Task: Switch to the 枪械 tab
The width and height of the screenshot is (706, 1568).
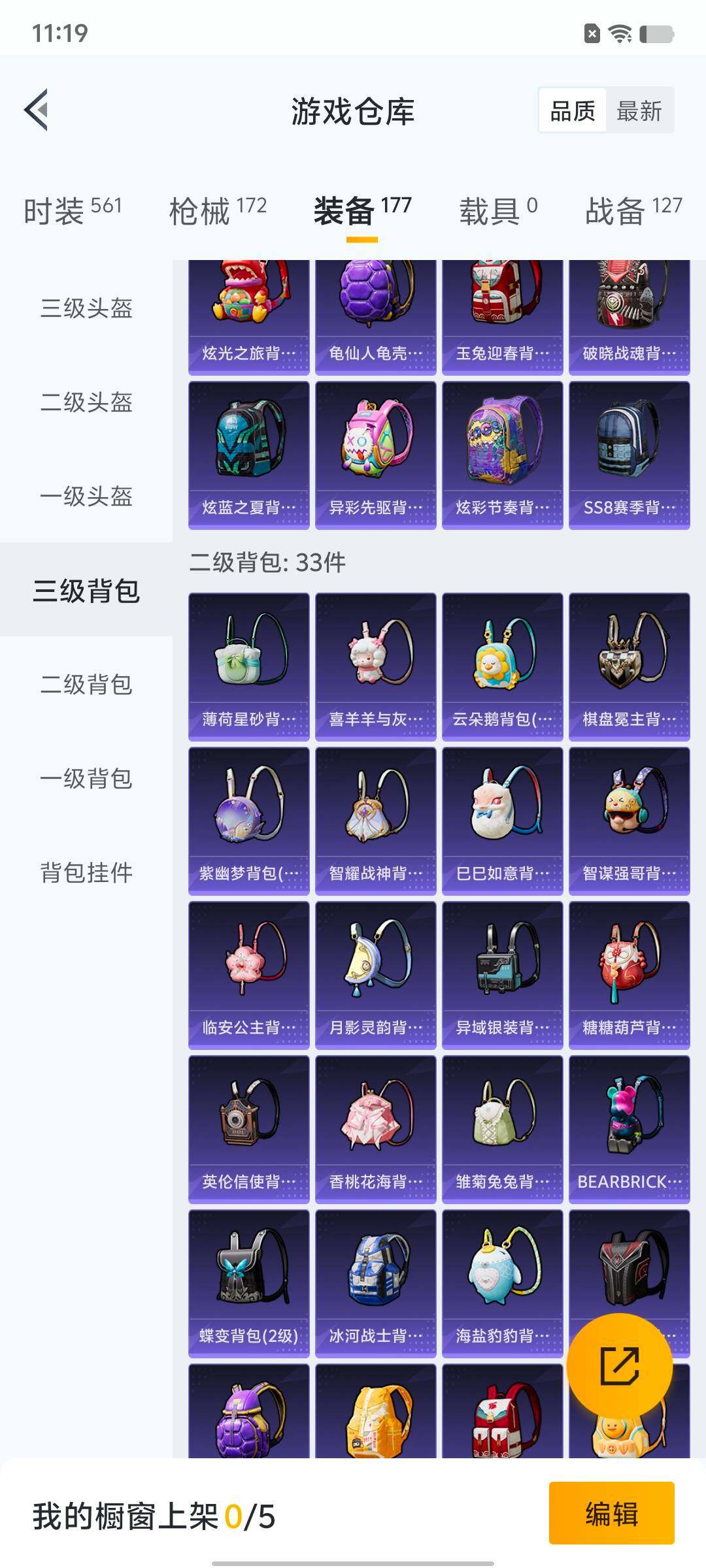Action: coord(218,210)
